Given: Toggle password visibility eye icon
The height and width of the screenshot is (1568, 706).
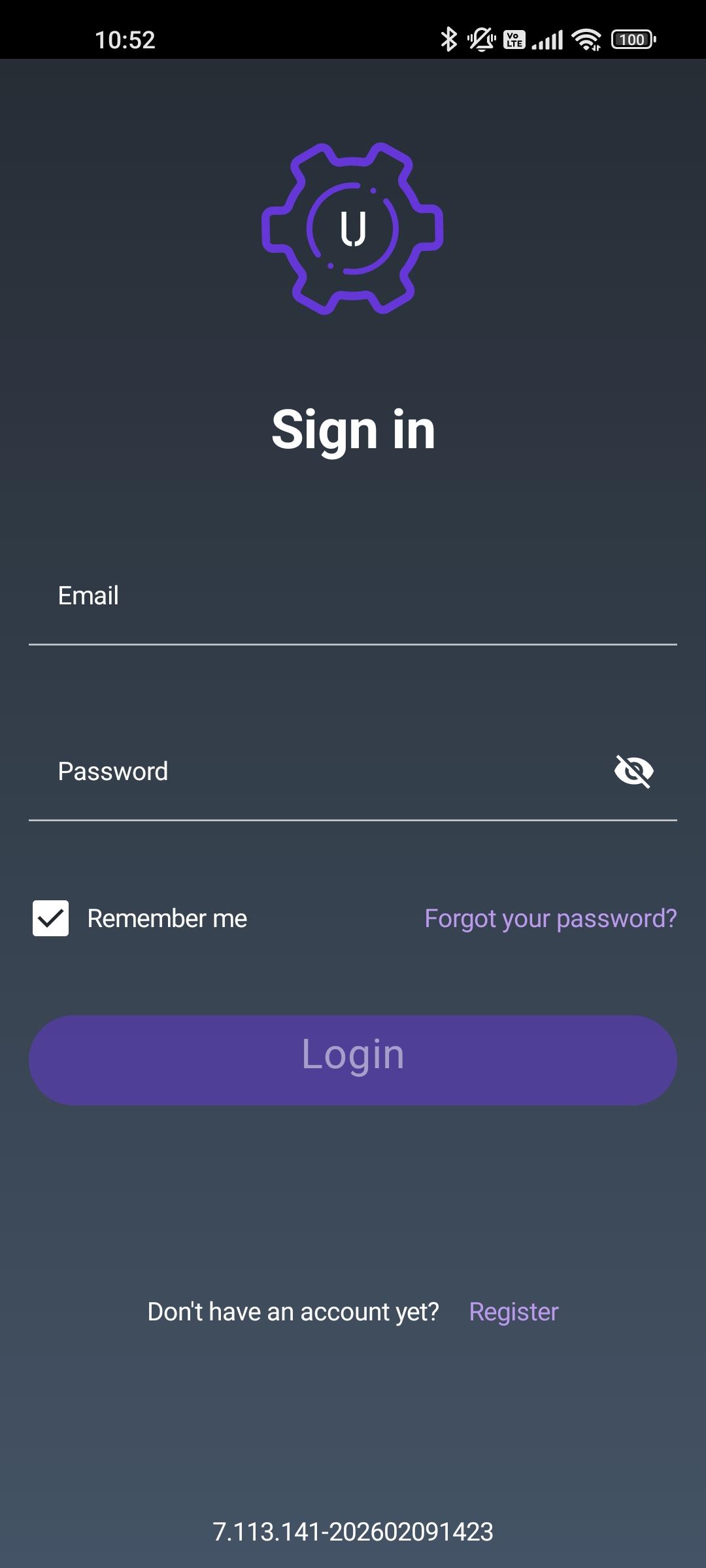Looking at the screenshot, I should (633, 772).
